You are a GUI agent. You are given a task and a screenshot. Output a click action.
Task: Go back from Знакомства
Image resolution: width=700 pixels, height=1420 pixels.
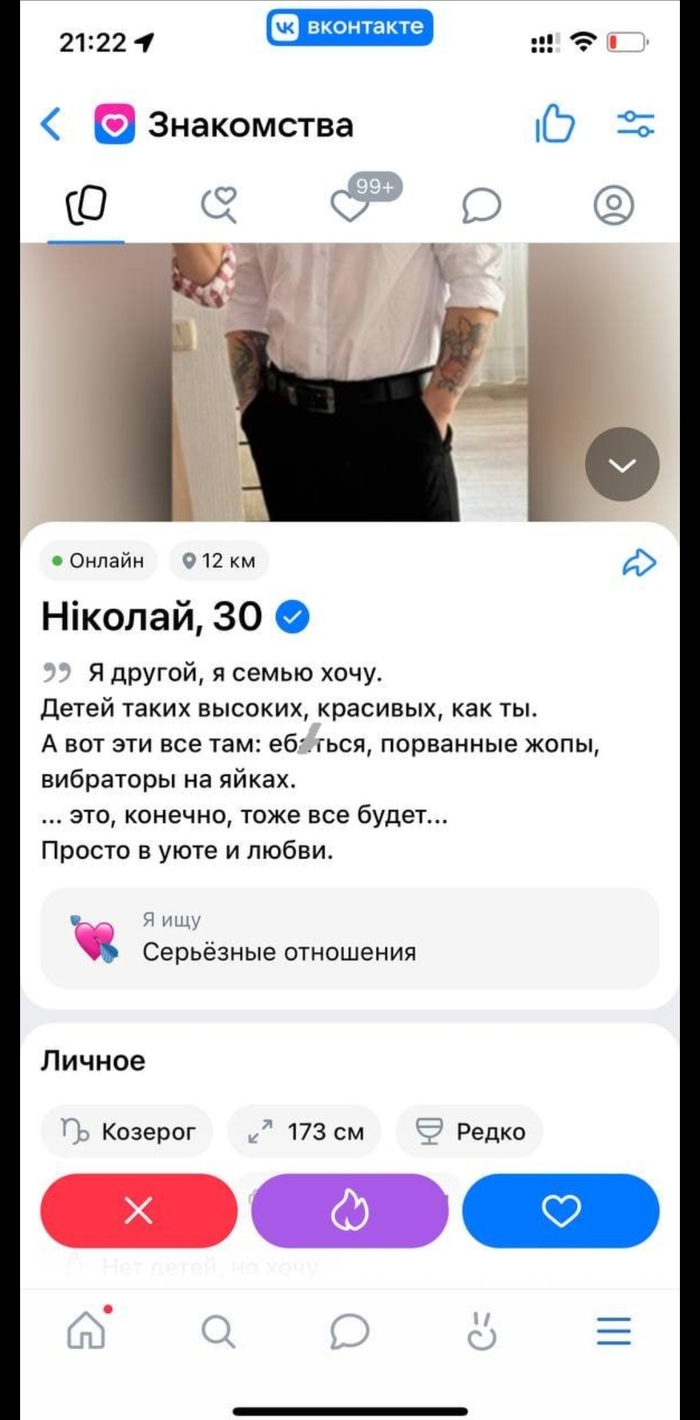51,125
